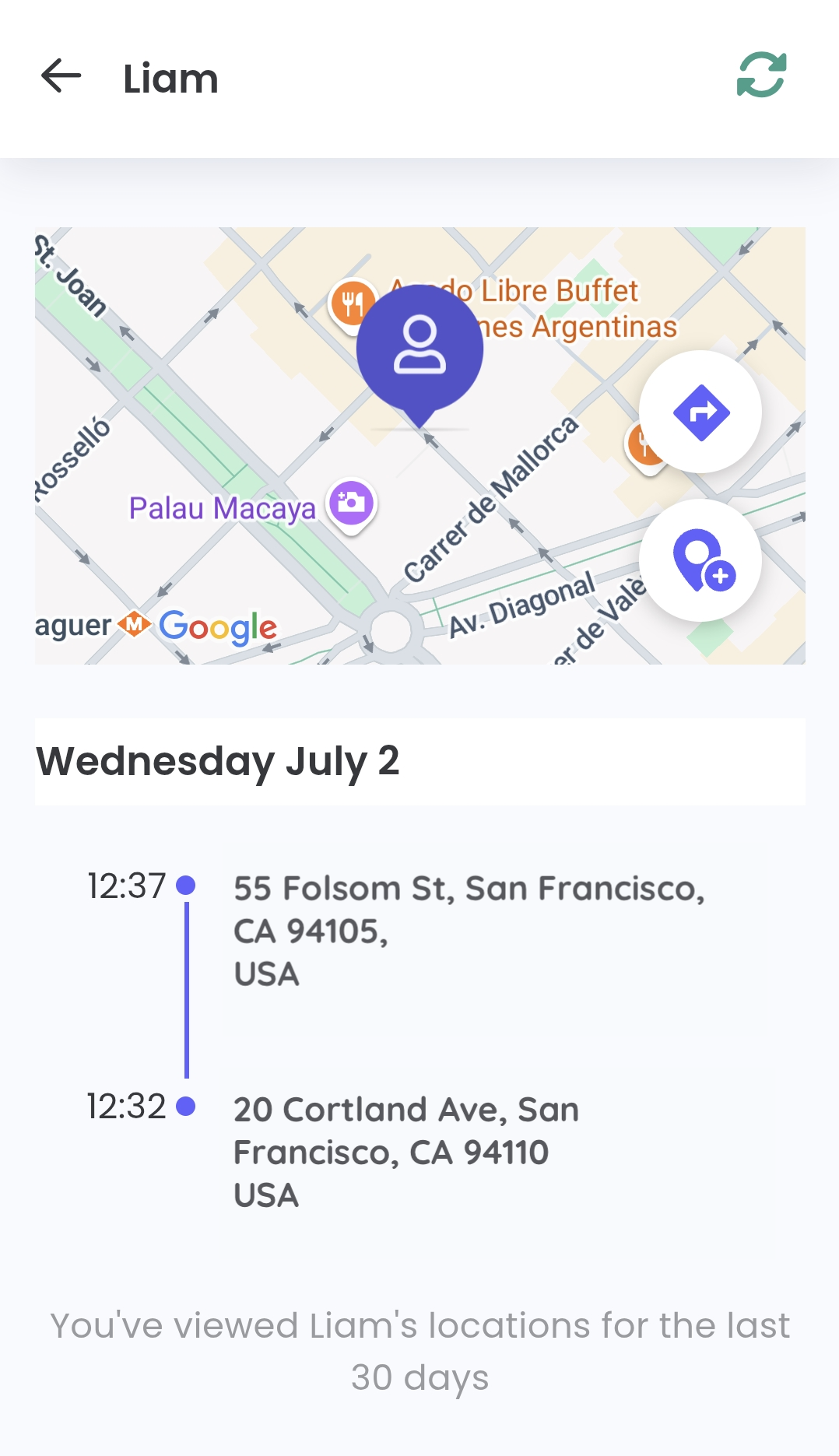Click the 12:37 timestamp label
839x1456 pixels.
point(127,885)
